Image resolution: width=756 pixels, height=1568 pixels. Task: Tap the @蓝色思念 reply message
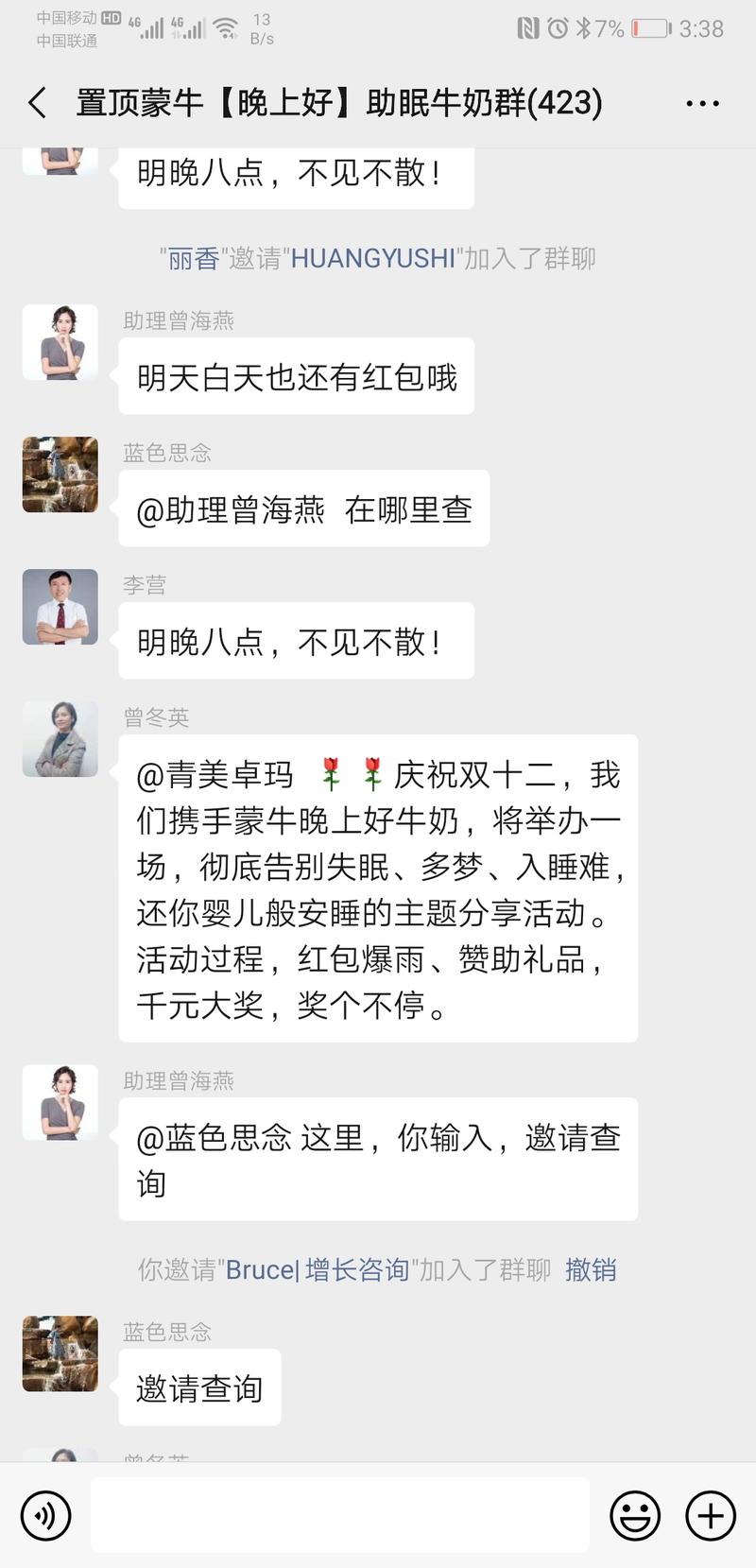[378, 1160]
